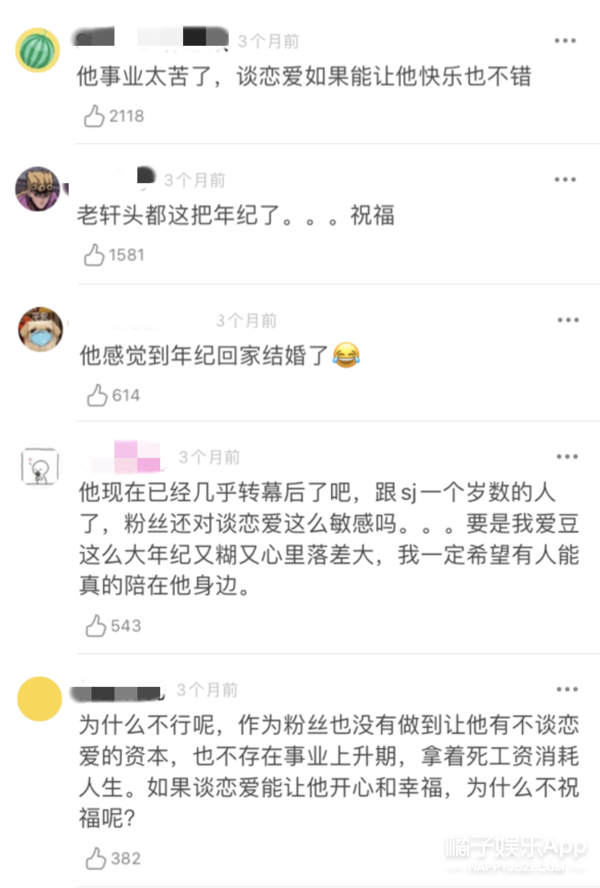Open overflow menu on the 2118-likes comment

pyautogui.click(x=567, y=41)
